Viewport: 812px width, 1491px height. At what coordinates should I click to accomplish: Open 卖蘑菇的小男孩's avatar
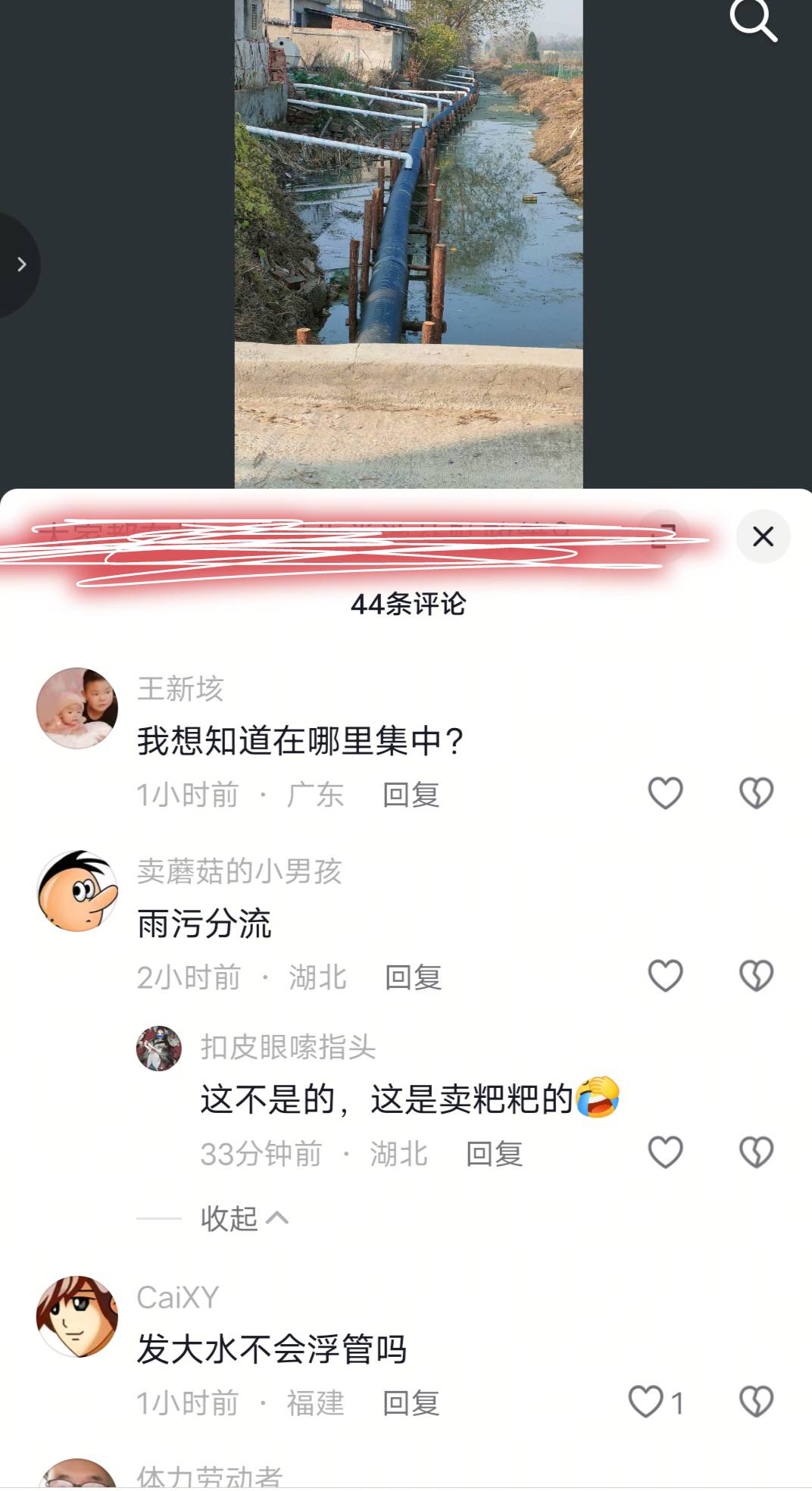[77, 891]
